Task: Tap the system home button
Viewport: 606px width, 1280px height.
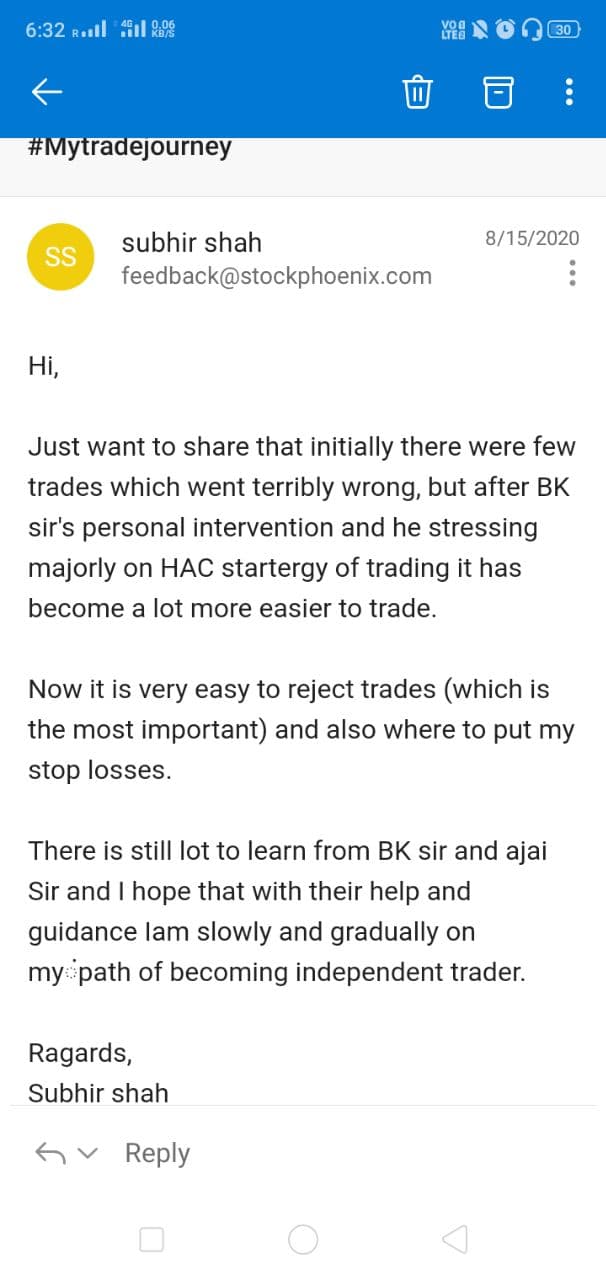Action: (x=303, y=1240)
